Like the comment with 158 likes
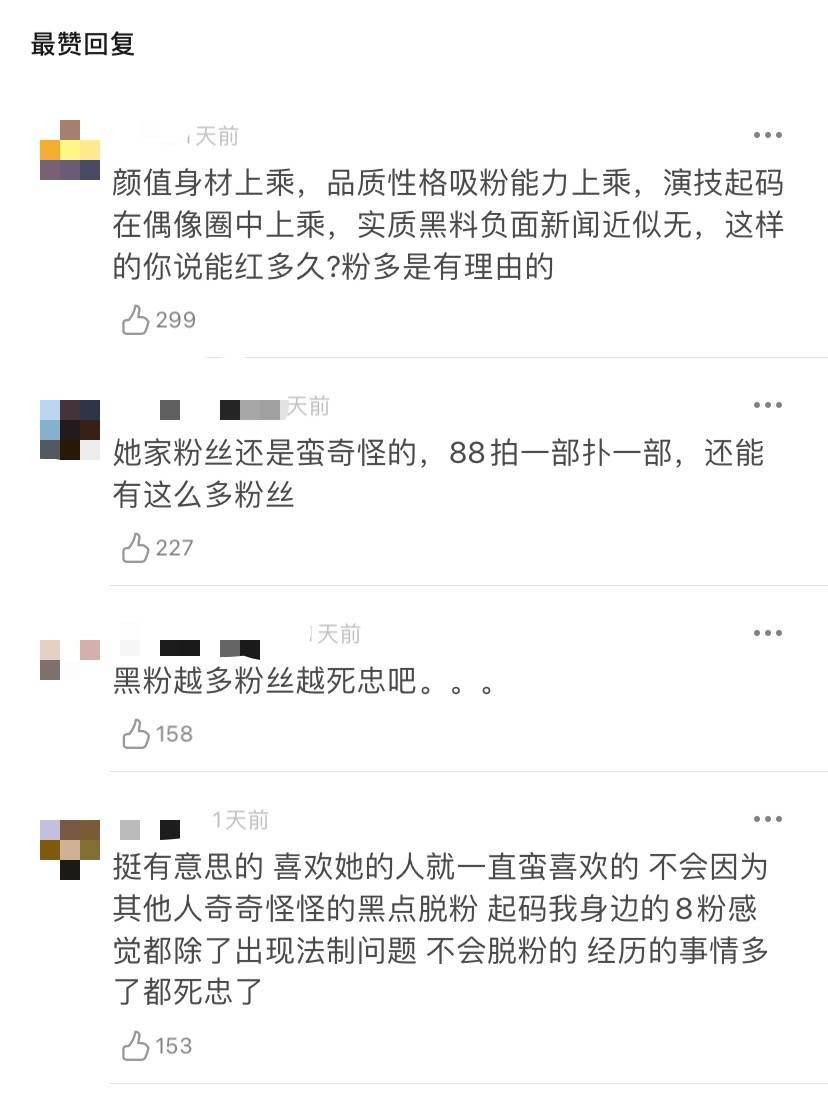This screenshot has width=828, height=1104. 135,734
